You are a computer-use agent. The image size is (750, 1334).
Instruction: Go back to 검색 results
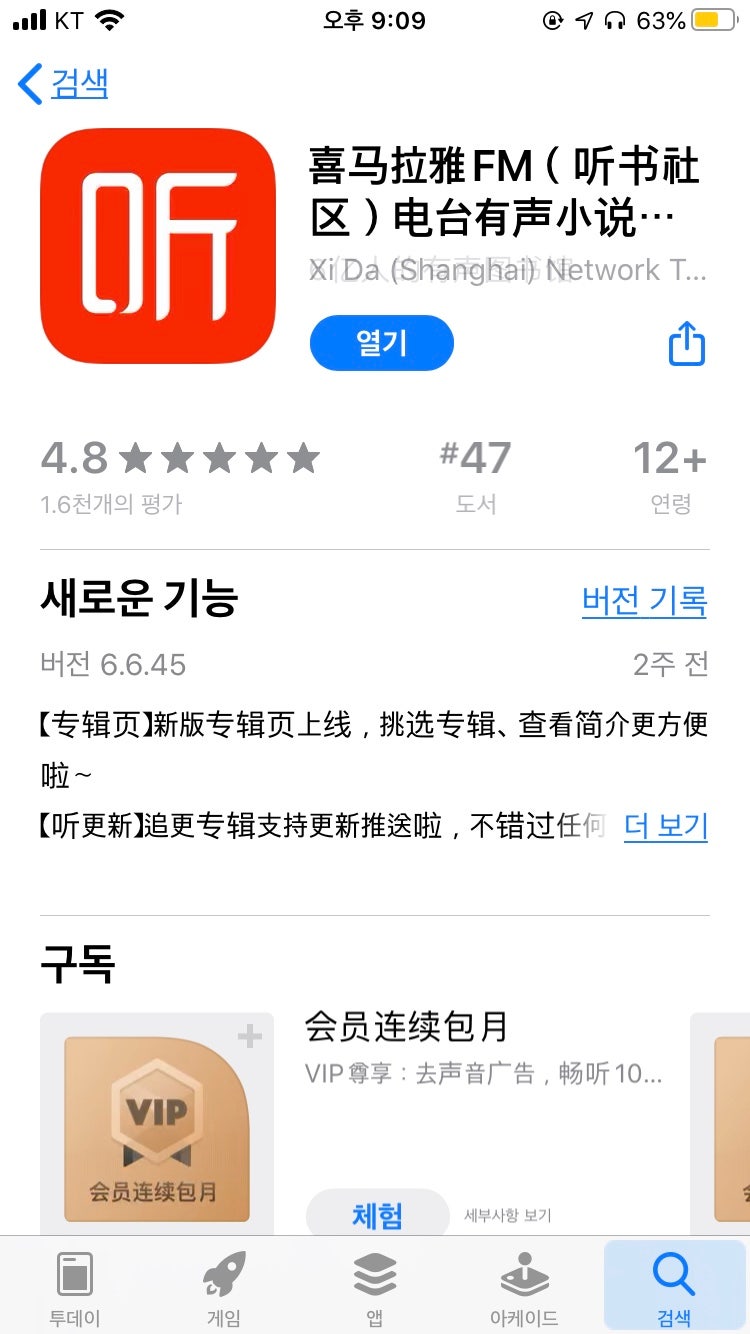tap(64, 84)
